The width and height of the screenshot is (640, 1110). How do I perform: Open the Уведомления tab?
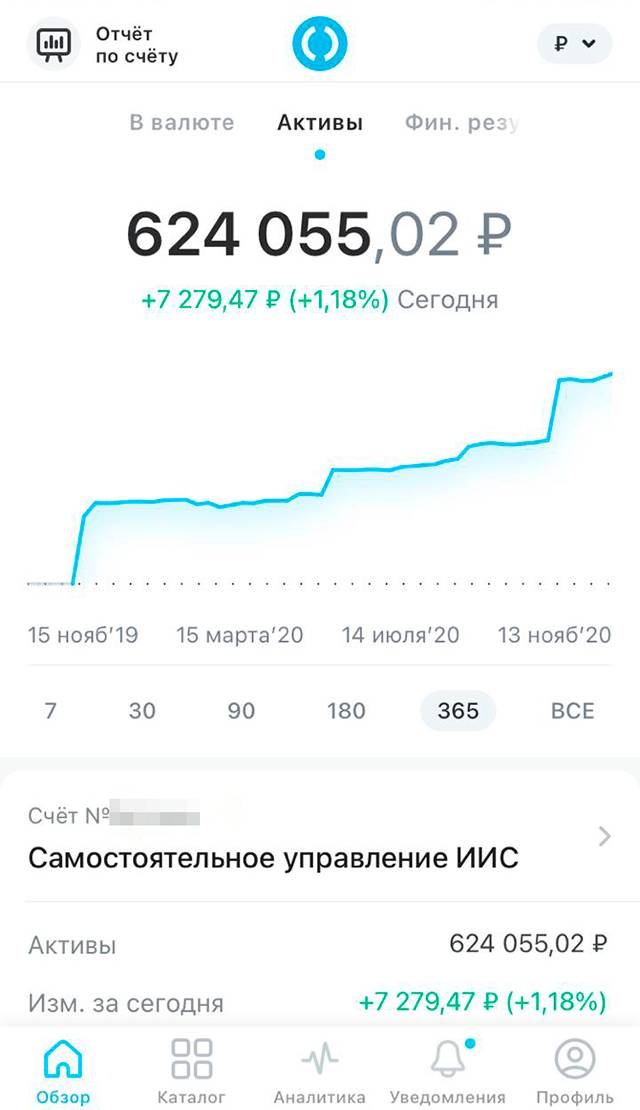447,1070
